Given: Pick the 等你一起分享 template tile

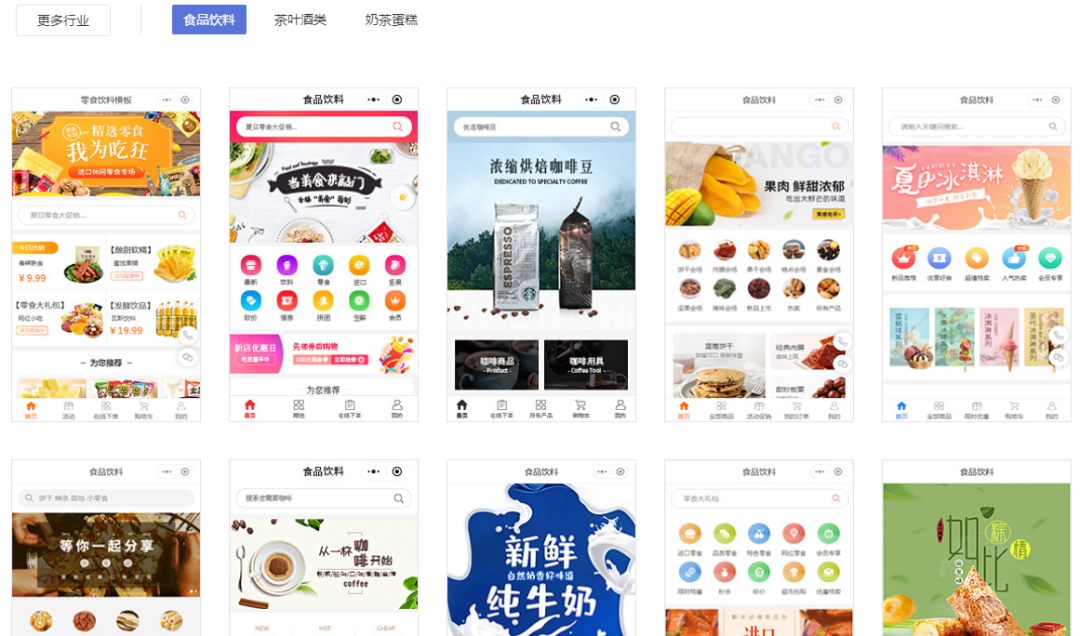Looking at the screenshot, I should pos(106,548).
